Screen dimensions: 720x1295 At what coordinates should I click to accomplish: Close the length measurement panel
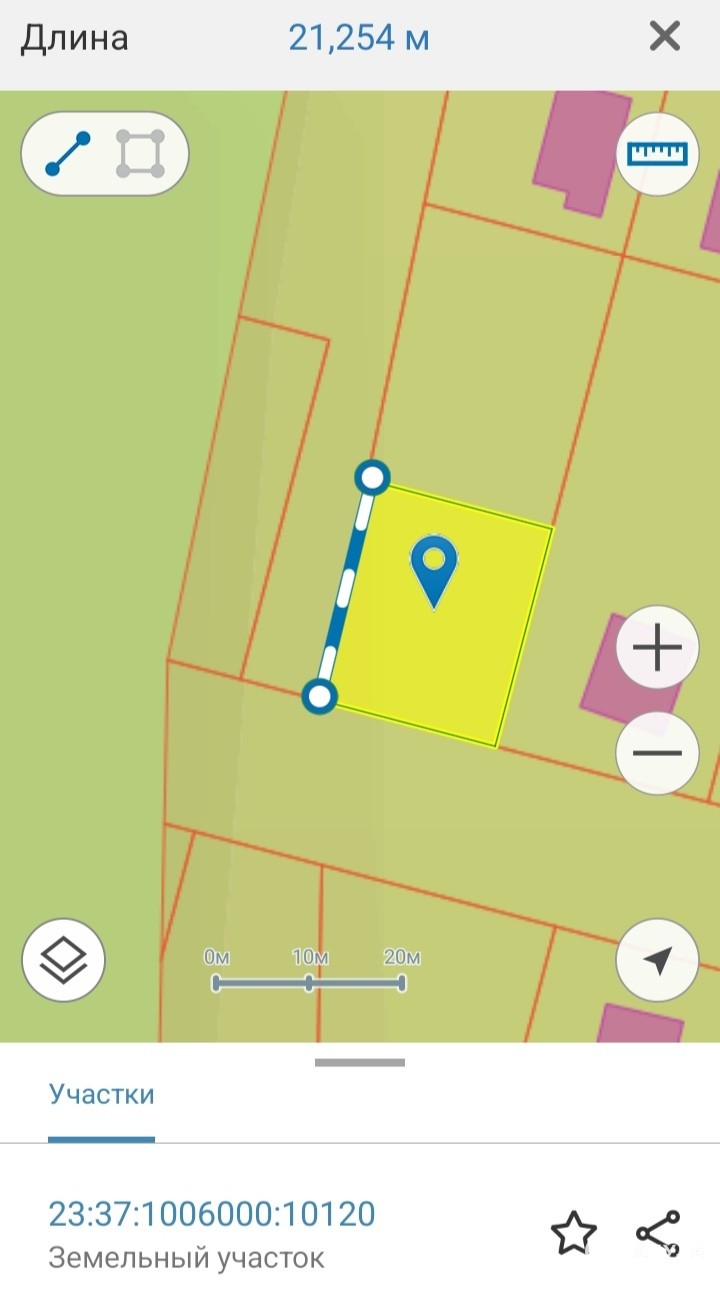665,38
